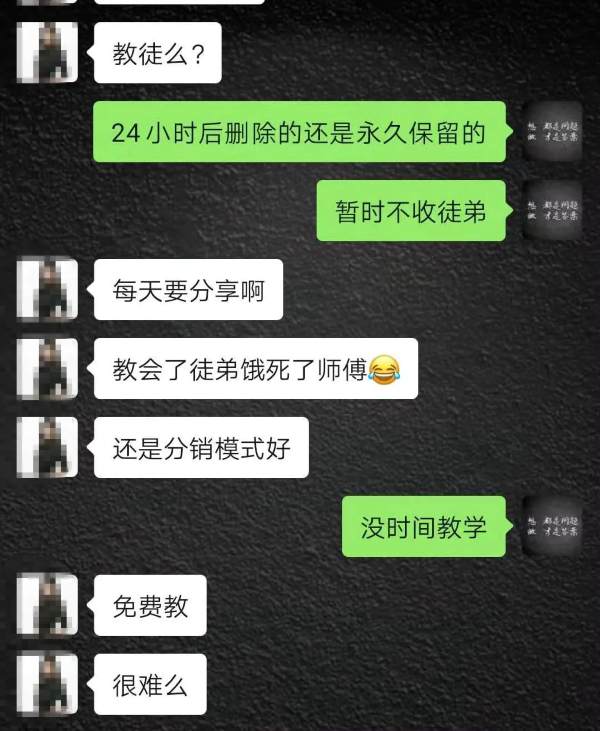The width and height of the screenshot is (600, 731).
Task: Tap own avatar beside 暂时不收徒弟
Action: coord(553,210)
